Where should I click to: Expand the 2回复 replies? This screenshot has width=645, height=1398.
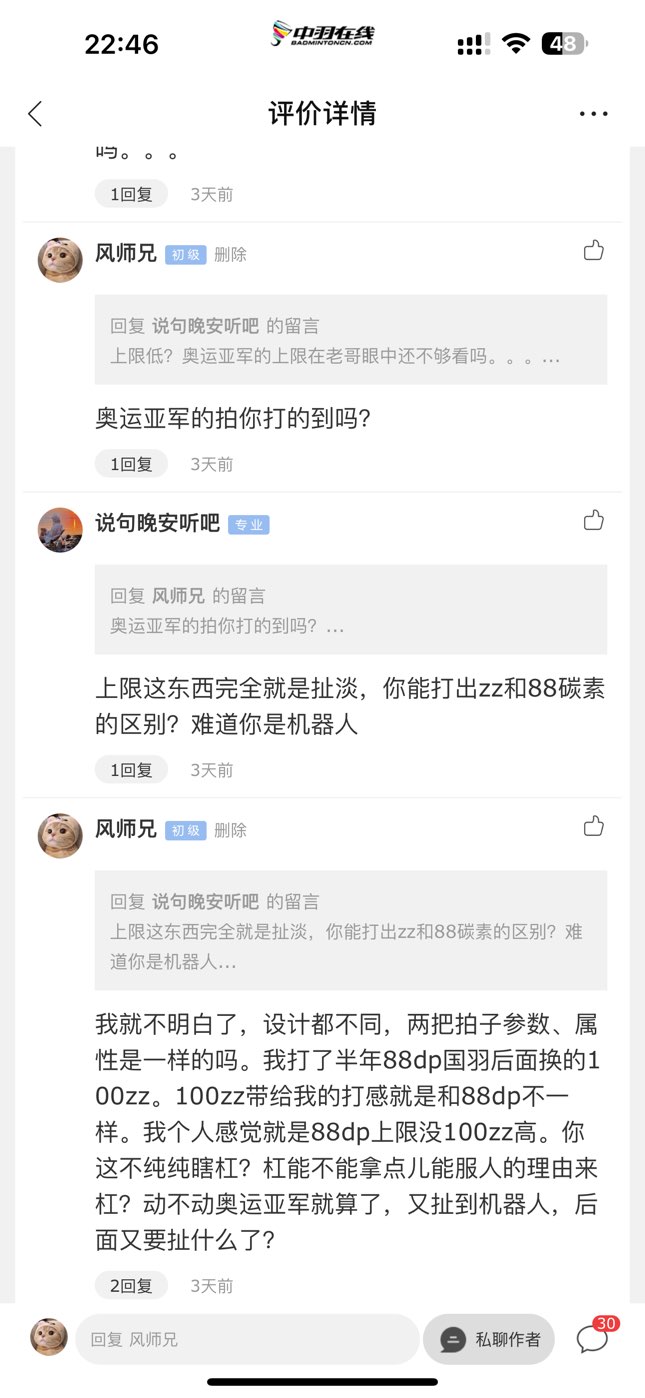click(131, 1285)
